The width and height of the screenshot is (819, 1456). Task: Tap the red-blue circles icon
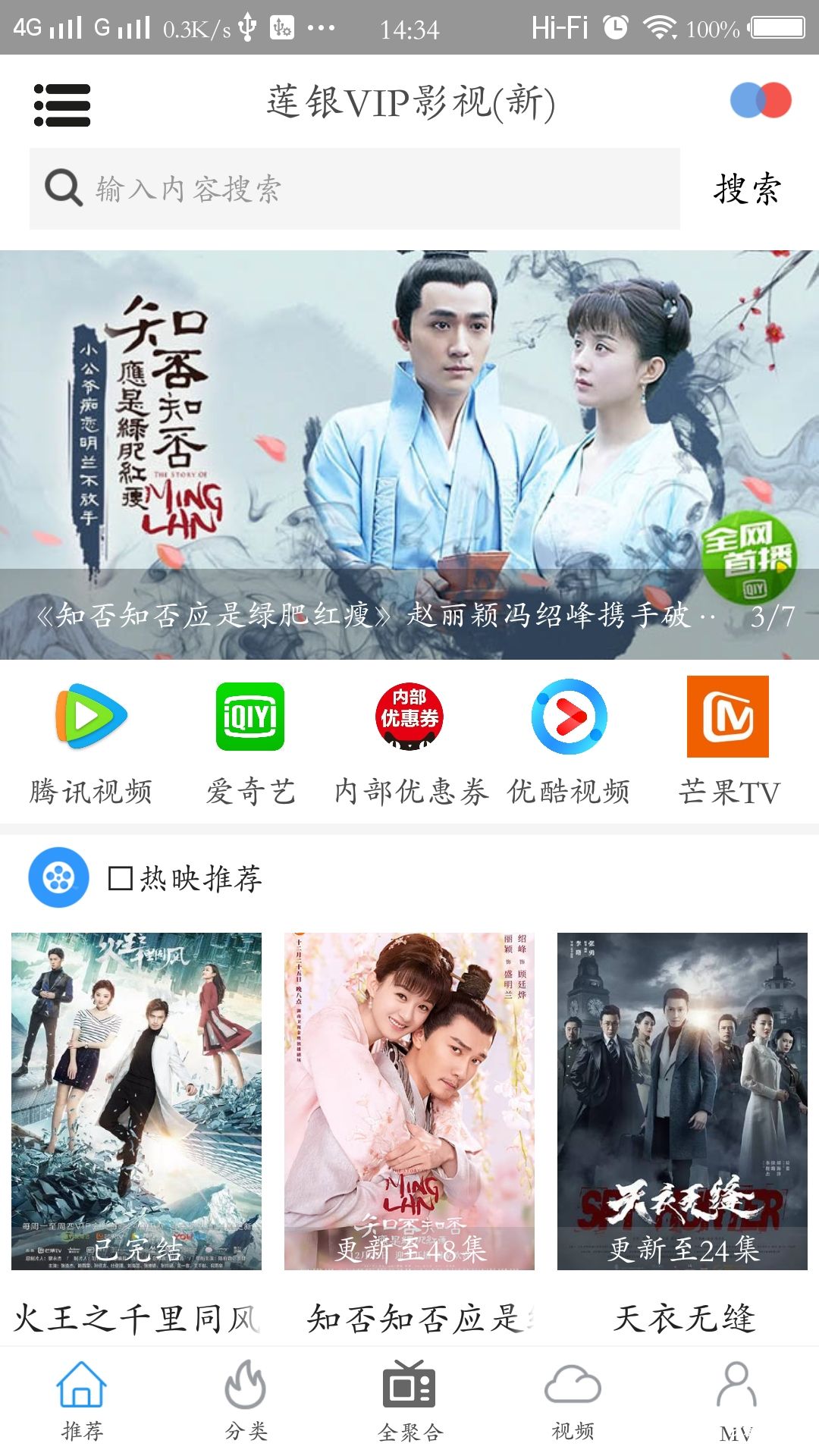tap(761, 101)
